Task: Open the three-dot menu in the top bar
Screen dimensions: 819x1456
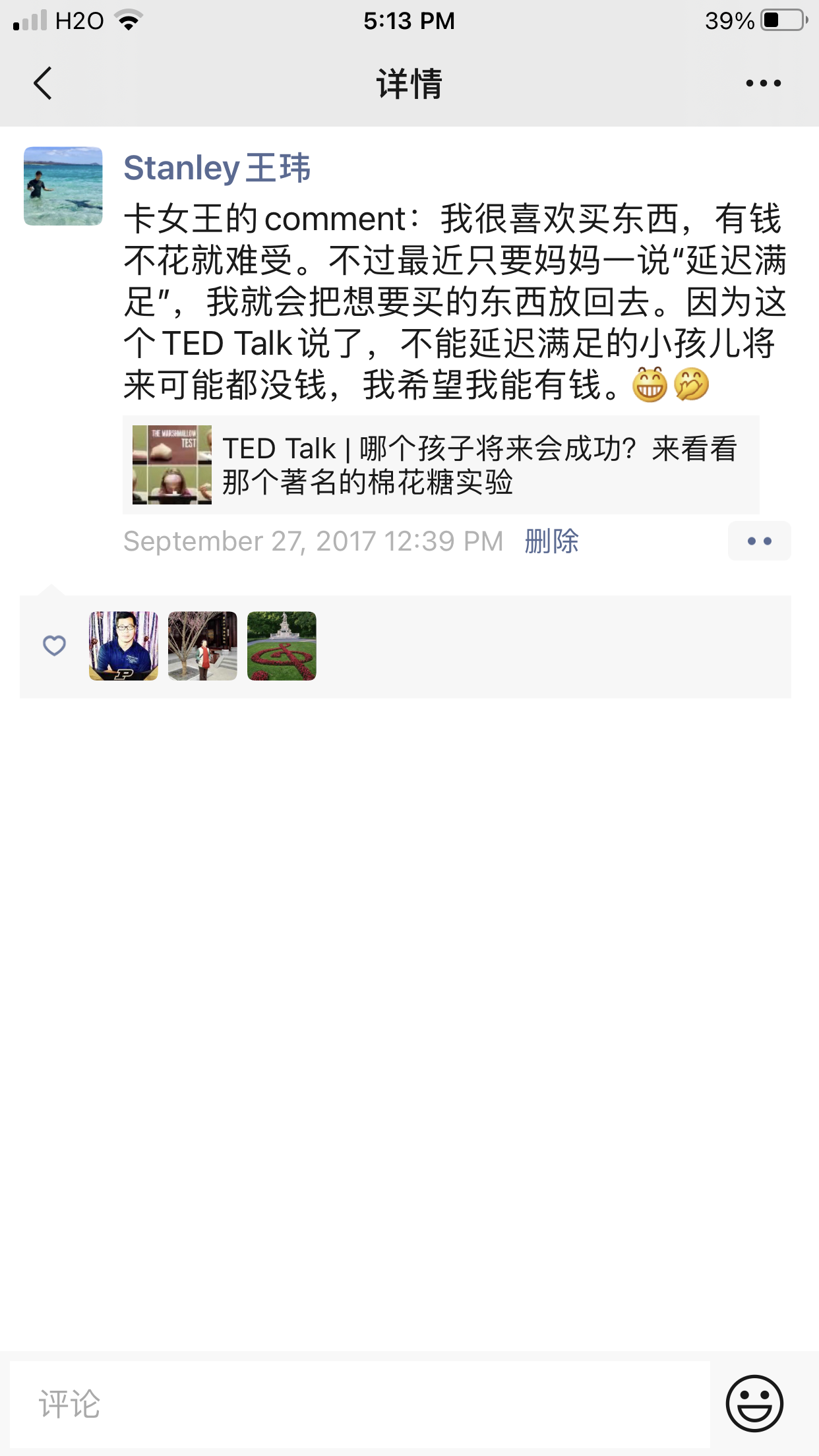Action: (763, 84)
